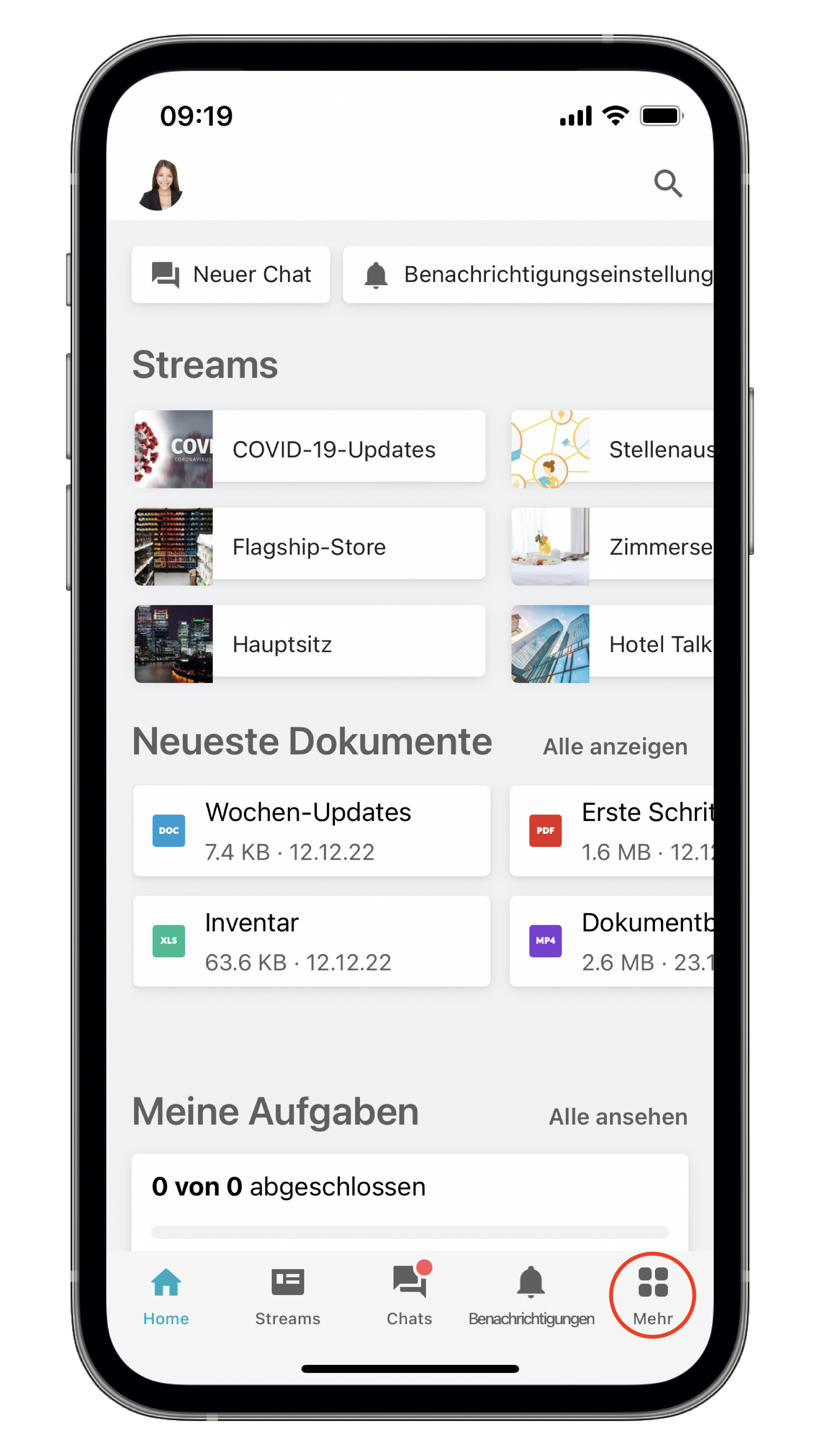Open the search magnifier icon
Screen dimensions: 820x1456
click(668, 184)
